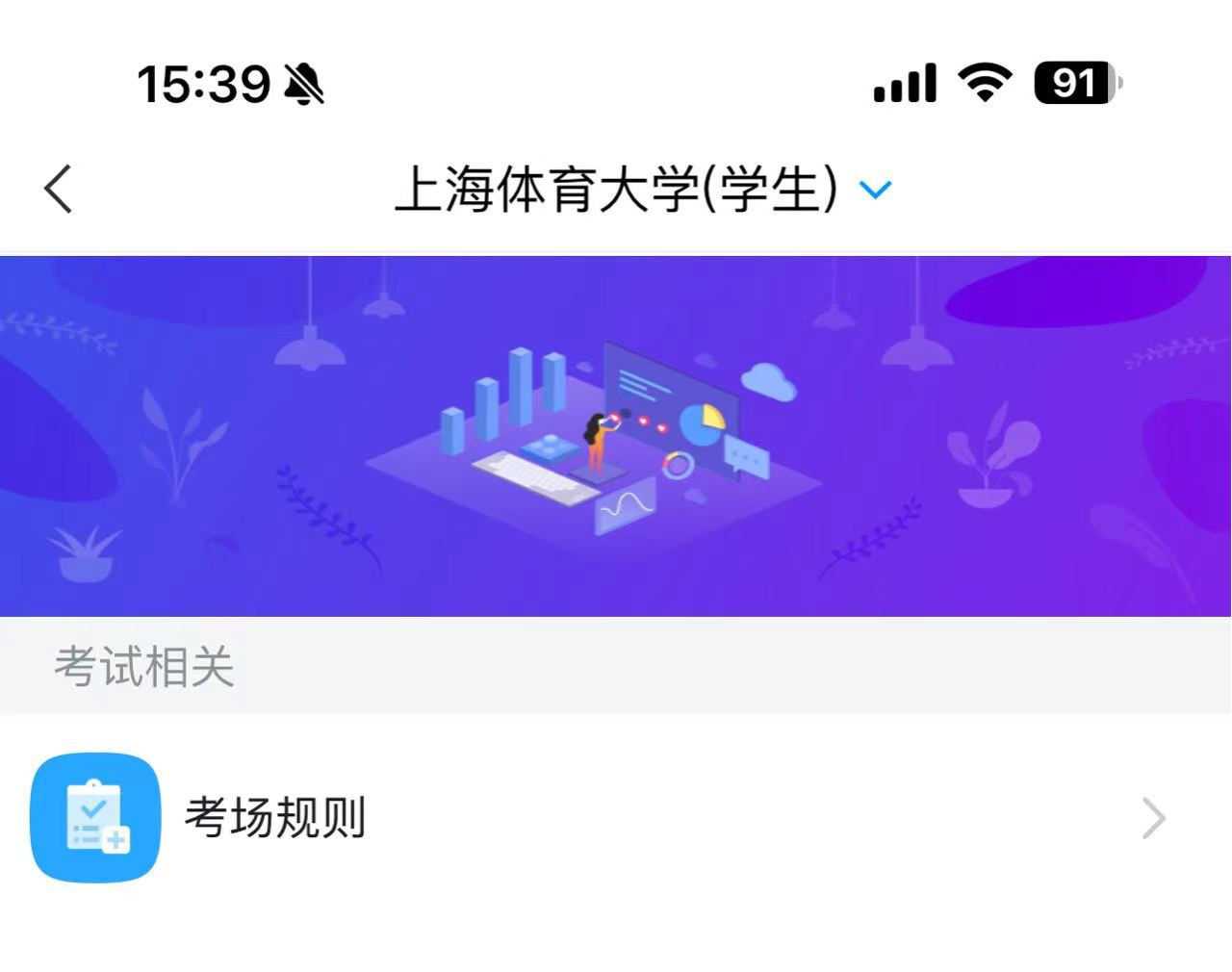This screenshot has width=1232, height=972.
Task: Expand the 上海体育大学(学生) dropdown
Action: click(x=874, y=190)
